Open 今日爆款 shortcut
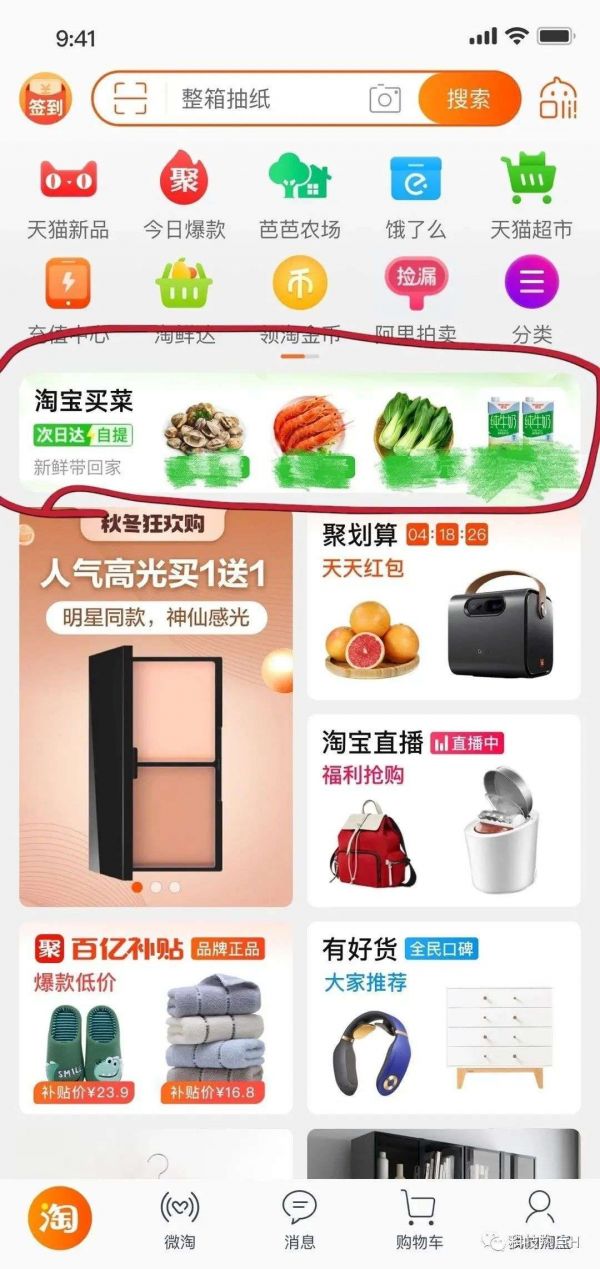The width and height of the screenshot is (600, 1269). (x=184, y=197)
